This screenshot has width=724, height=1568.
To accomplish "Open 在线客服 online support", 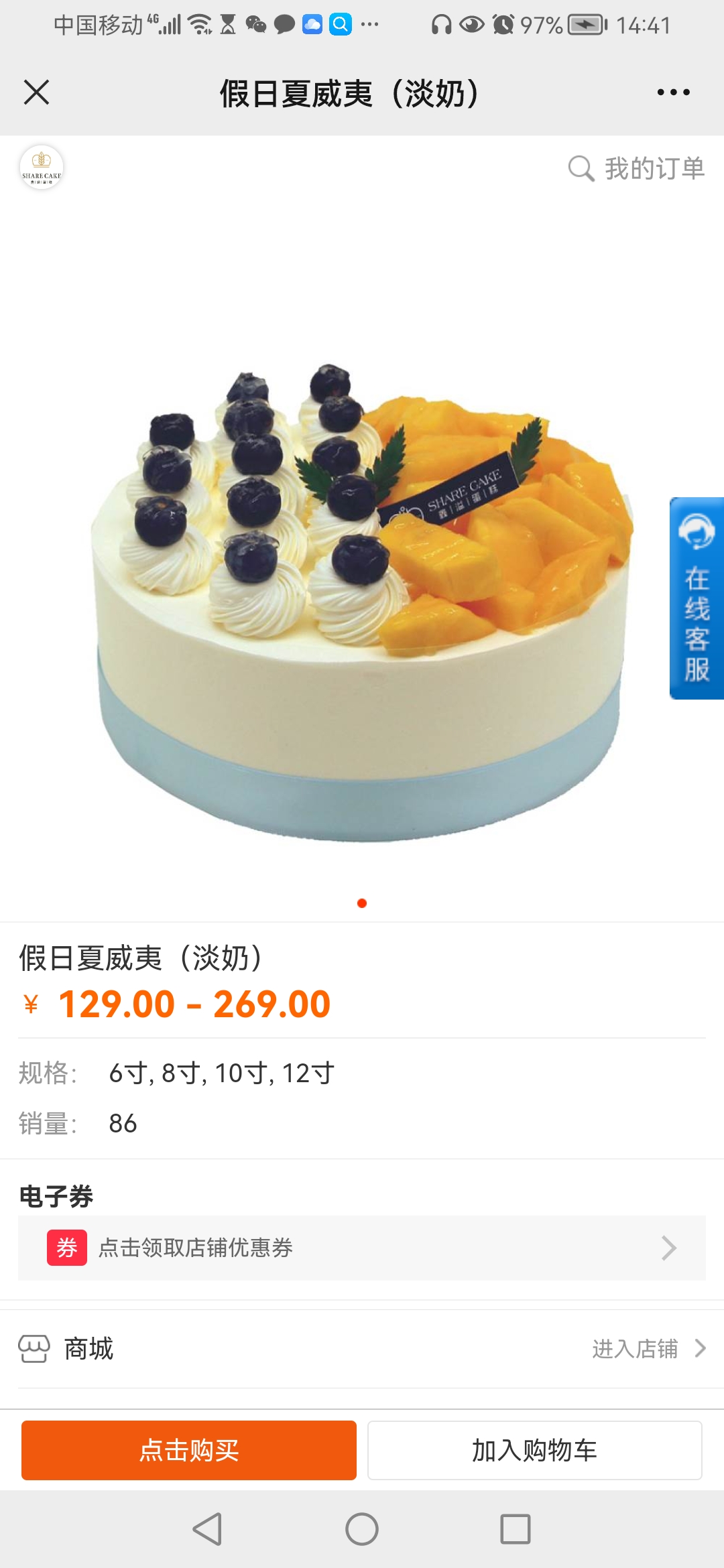I will click(697, 598).
